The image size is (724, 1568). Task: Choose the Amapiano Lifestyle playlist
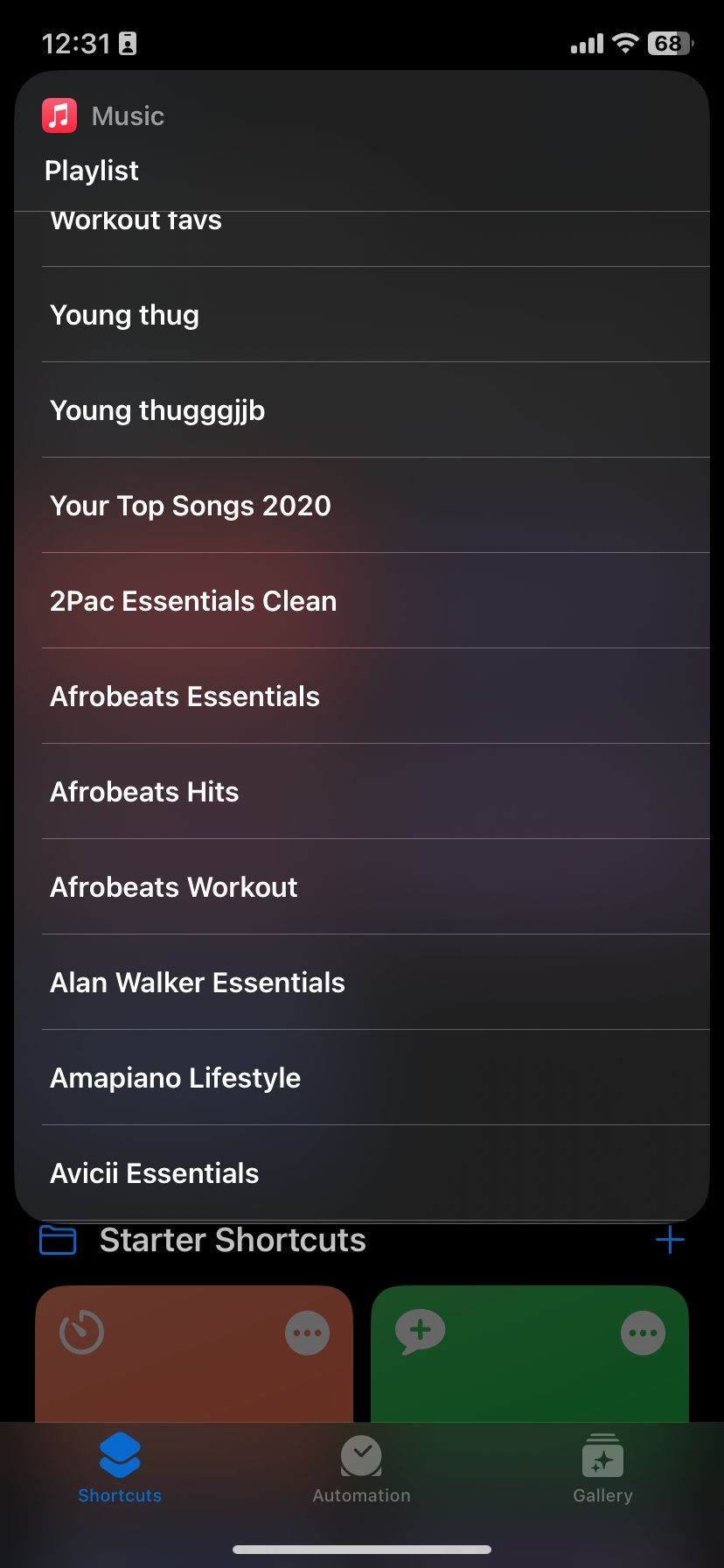click(175, 1078)
